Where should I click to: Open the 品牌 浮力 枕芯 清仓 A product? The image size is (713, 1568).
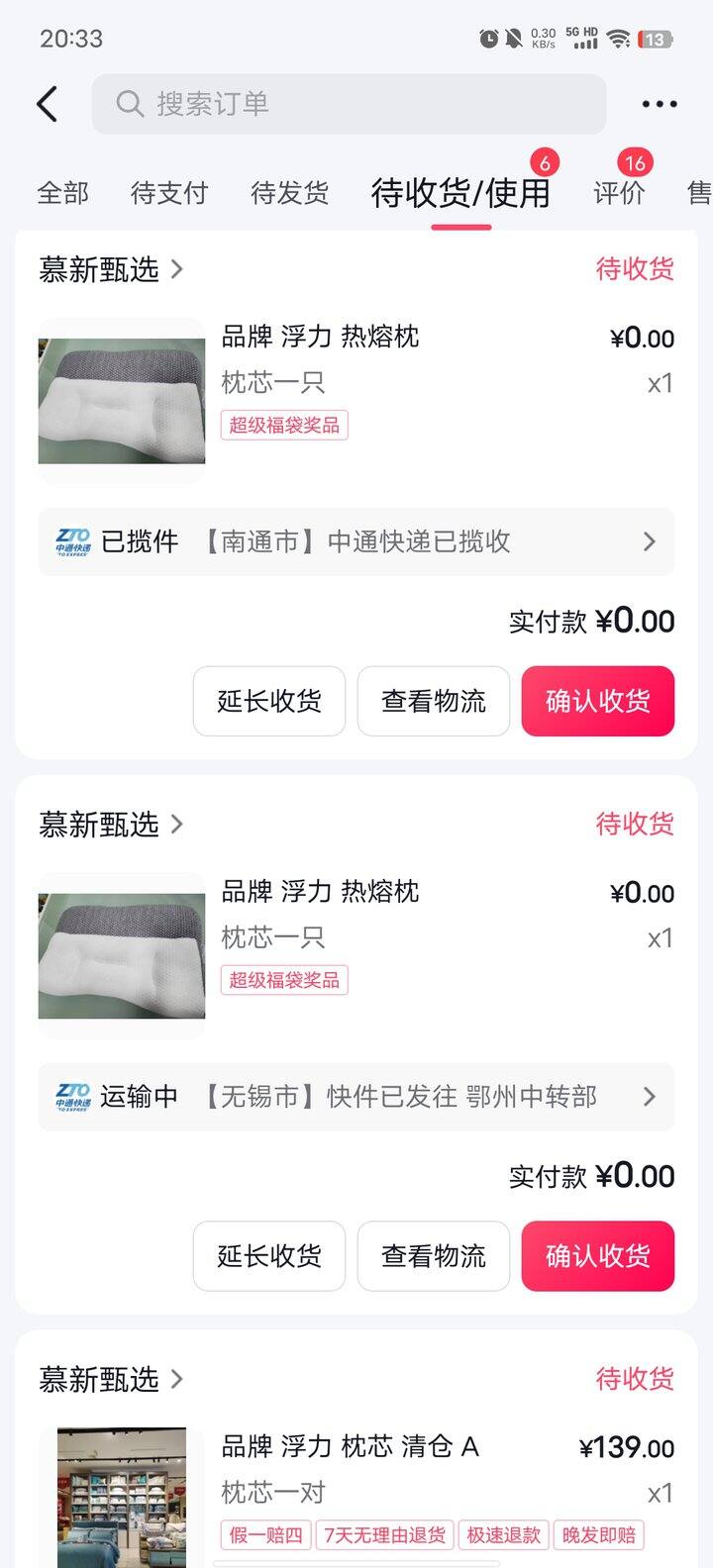coord(351,1447)
